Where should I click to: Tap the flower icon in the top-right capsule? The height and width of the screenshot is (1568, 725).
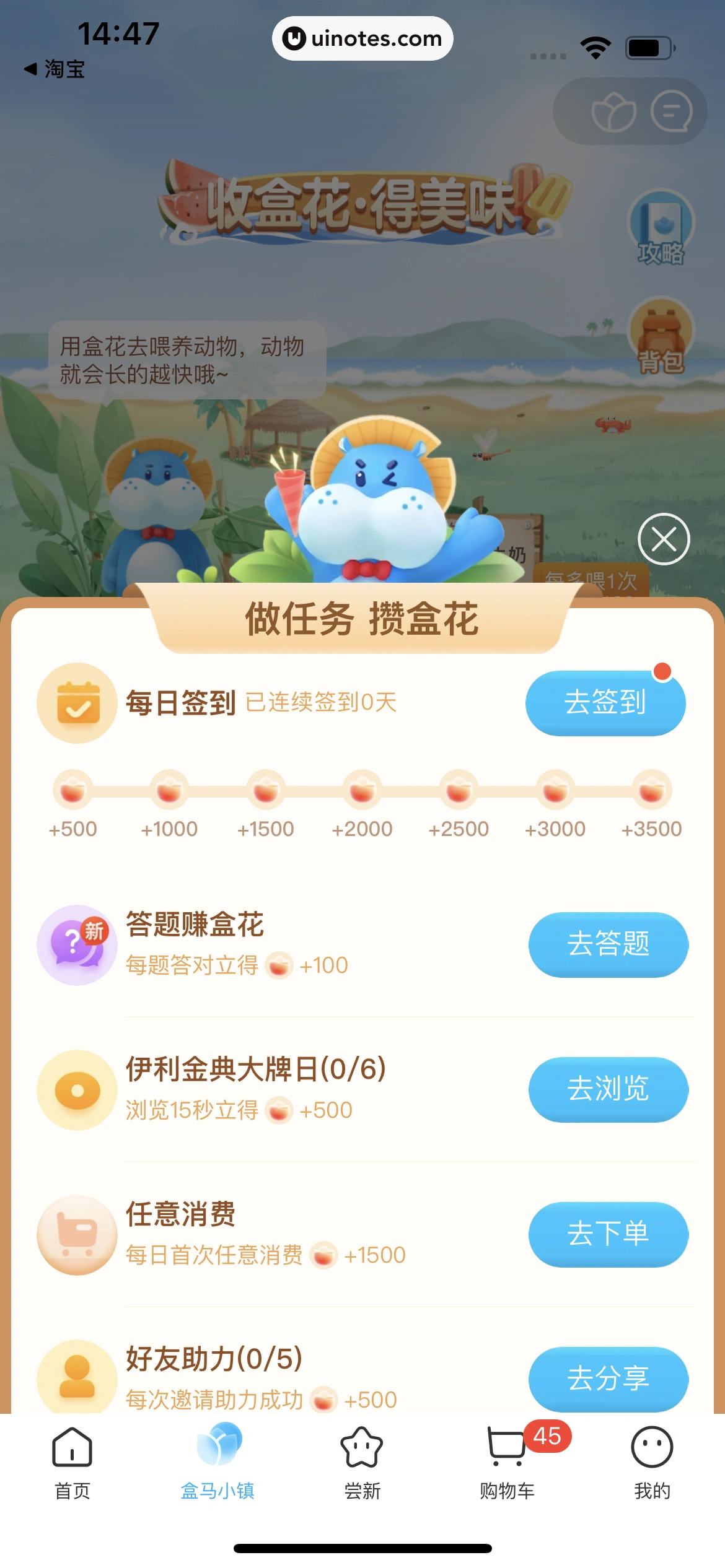click(x=613, y=111)
